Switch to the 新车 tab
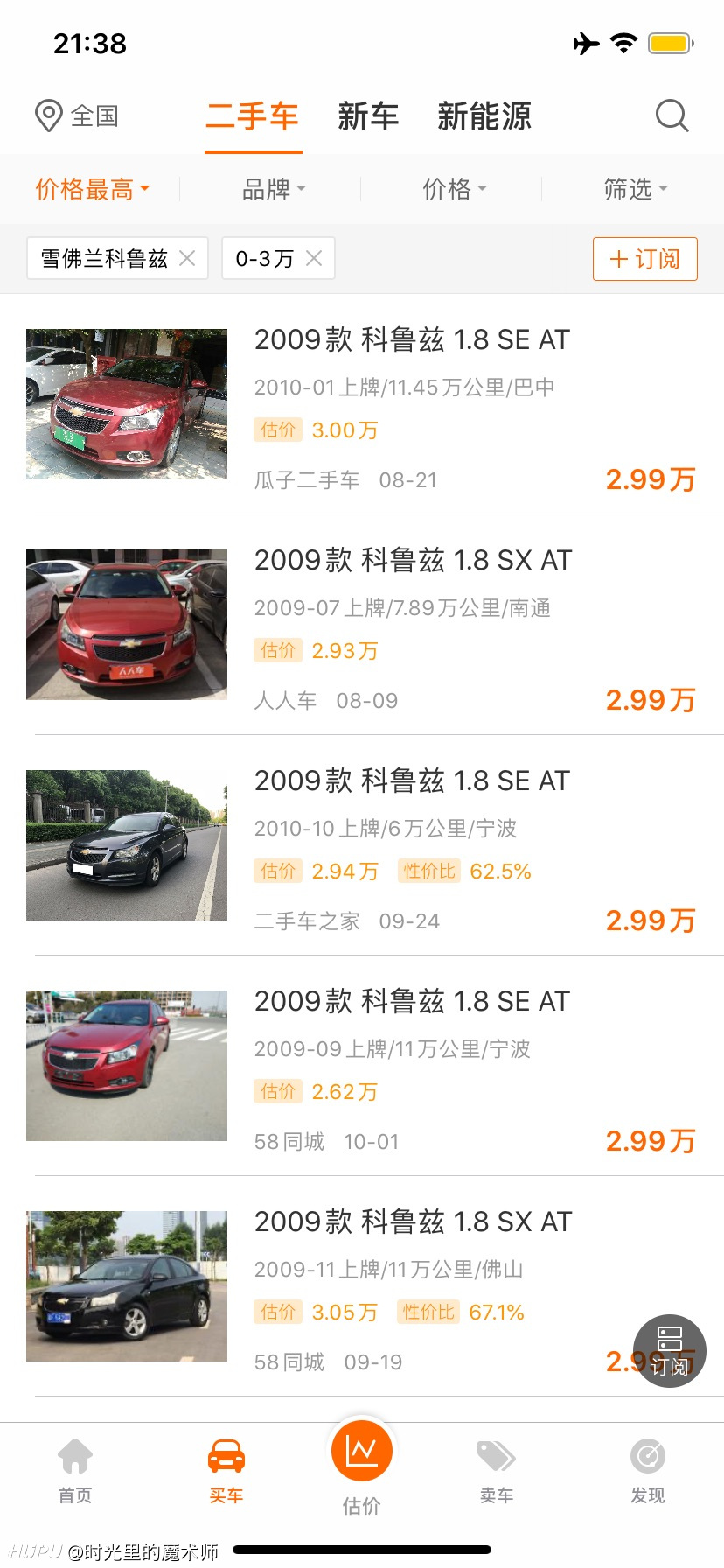Image resolution: width=724 pixels, height=1568 pixels. coord(368,115)
